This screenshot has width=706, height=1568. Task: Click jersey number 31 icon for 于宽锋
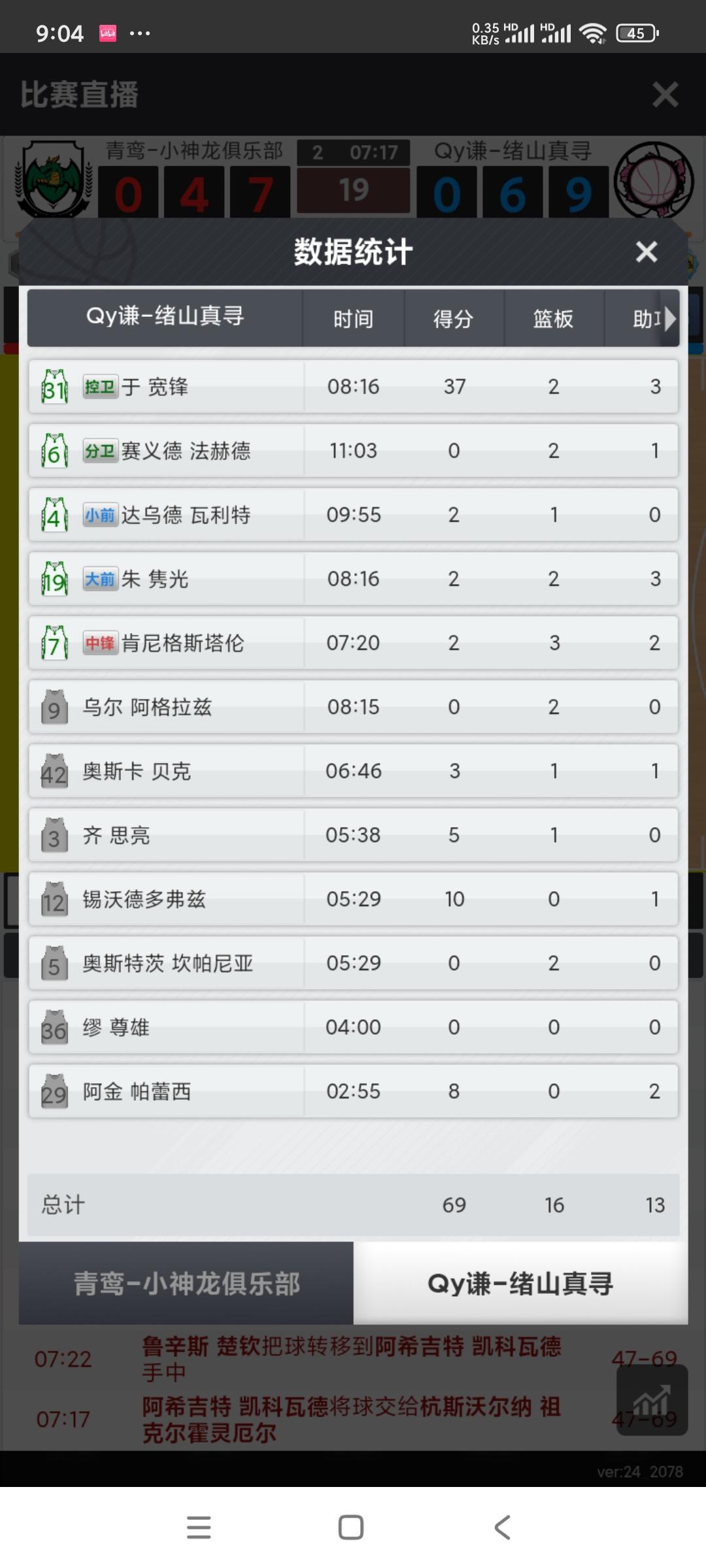54,386
